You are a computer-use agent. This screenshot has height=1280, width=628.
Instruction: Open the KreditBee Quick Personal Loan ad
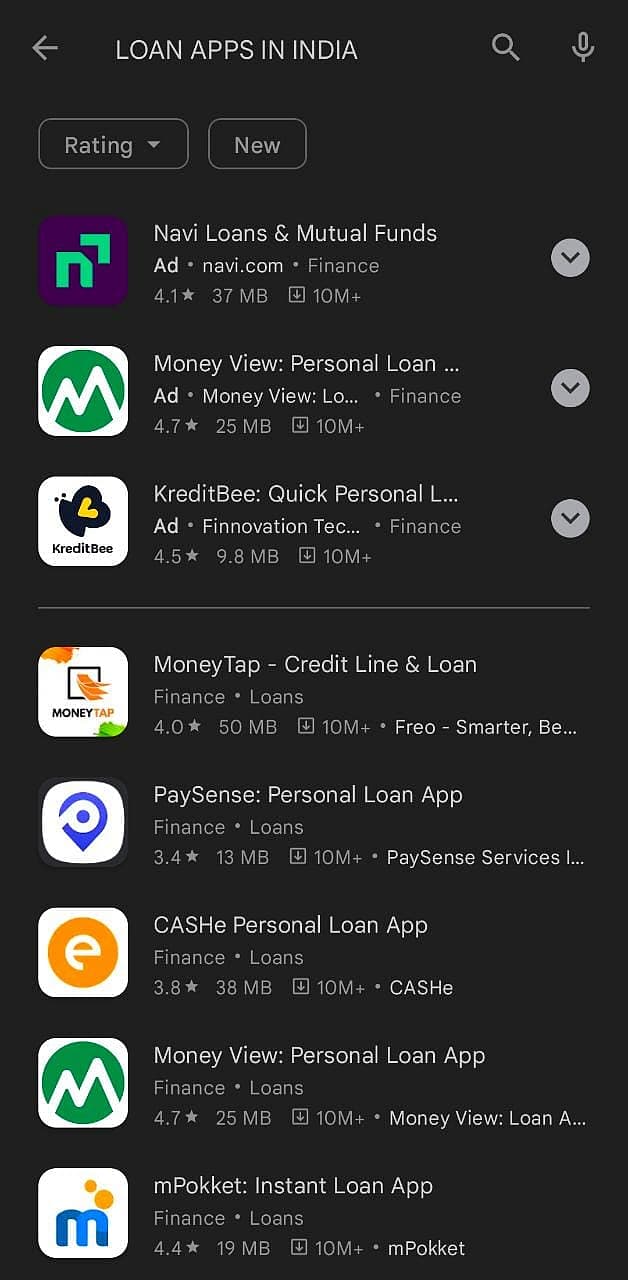305,495
